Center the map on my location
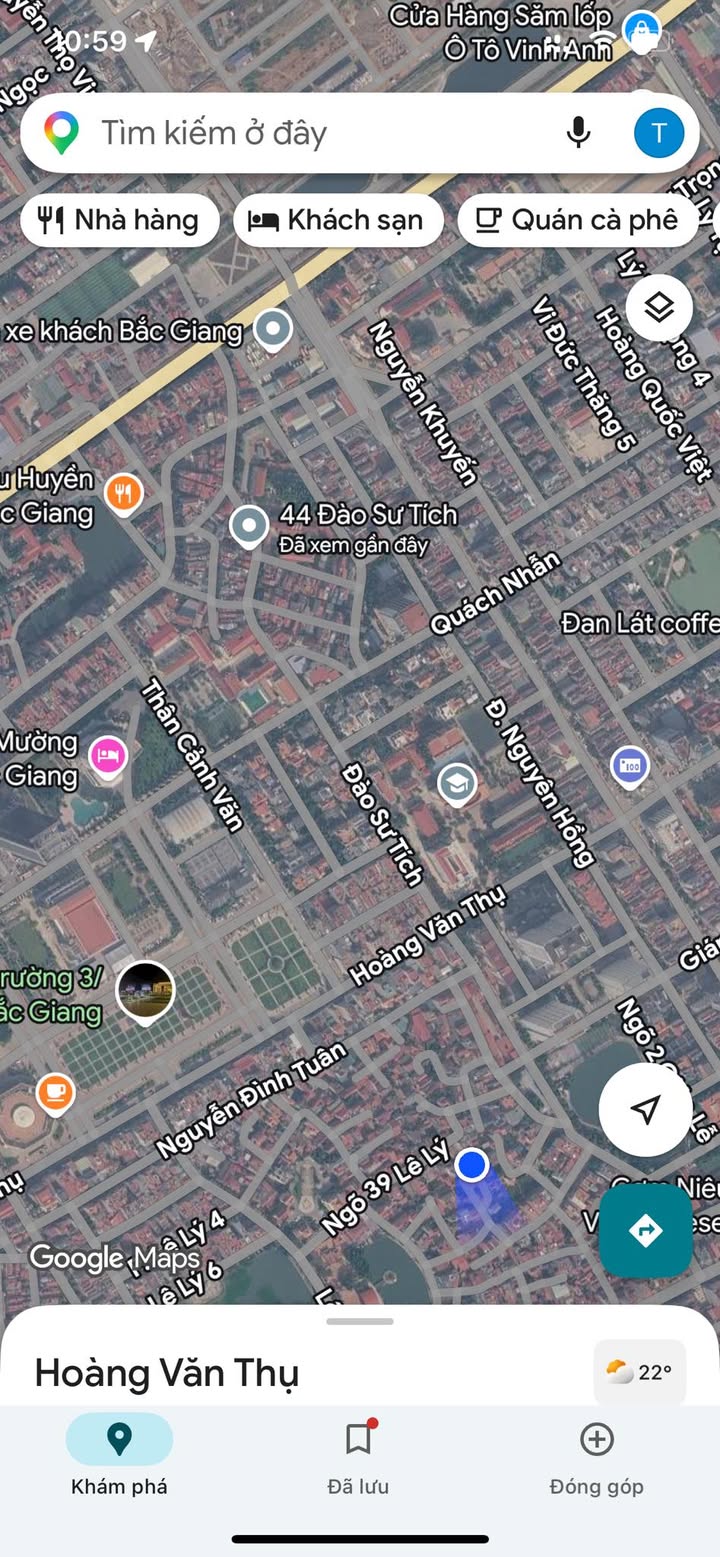720x1557 pixels. 645,1109
